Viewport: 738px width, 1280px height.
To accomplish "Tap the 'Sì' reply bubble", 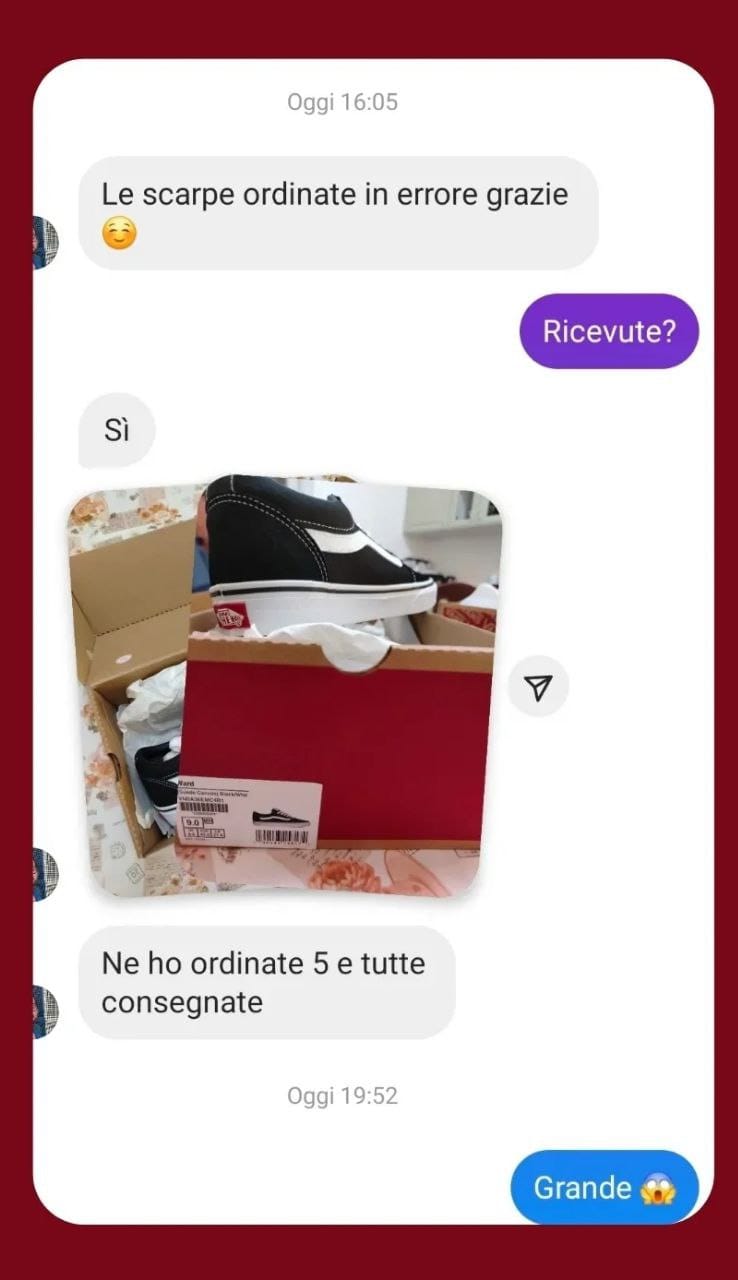I will pos(116,429).
